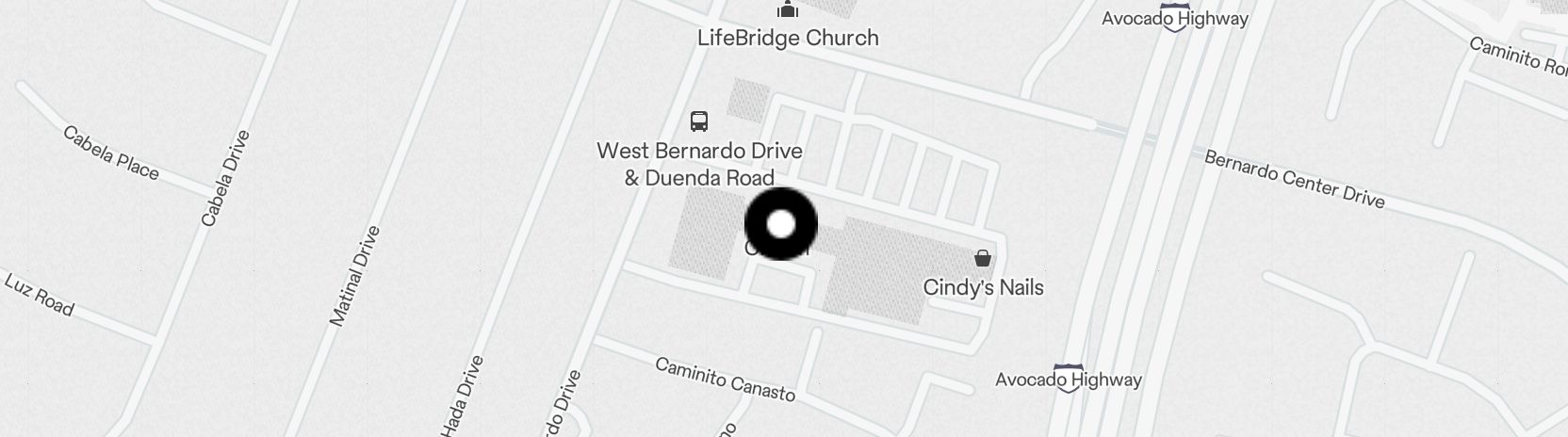Open the Cindy's Nails shop marker
The image size is (1568, 437).
[x=983, y=258]
